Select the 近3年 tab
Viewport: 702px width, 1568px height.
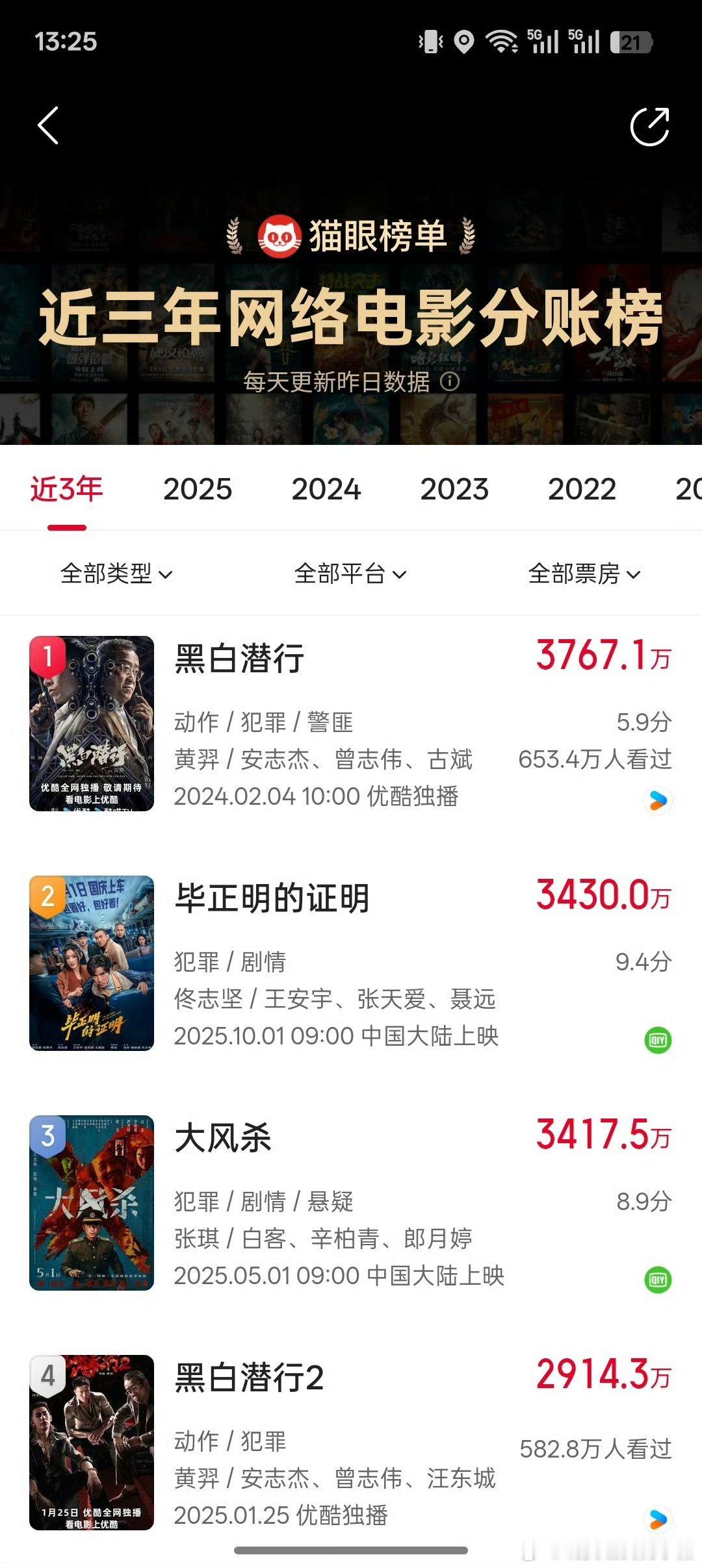pyautogui.click(x=66, y=489)
